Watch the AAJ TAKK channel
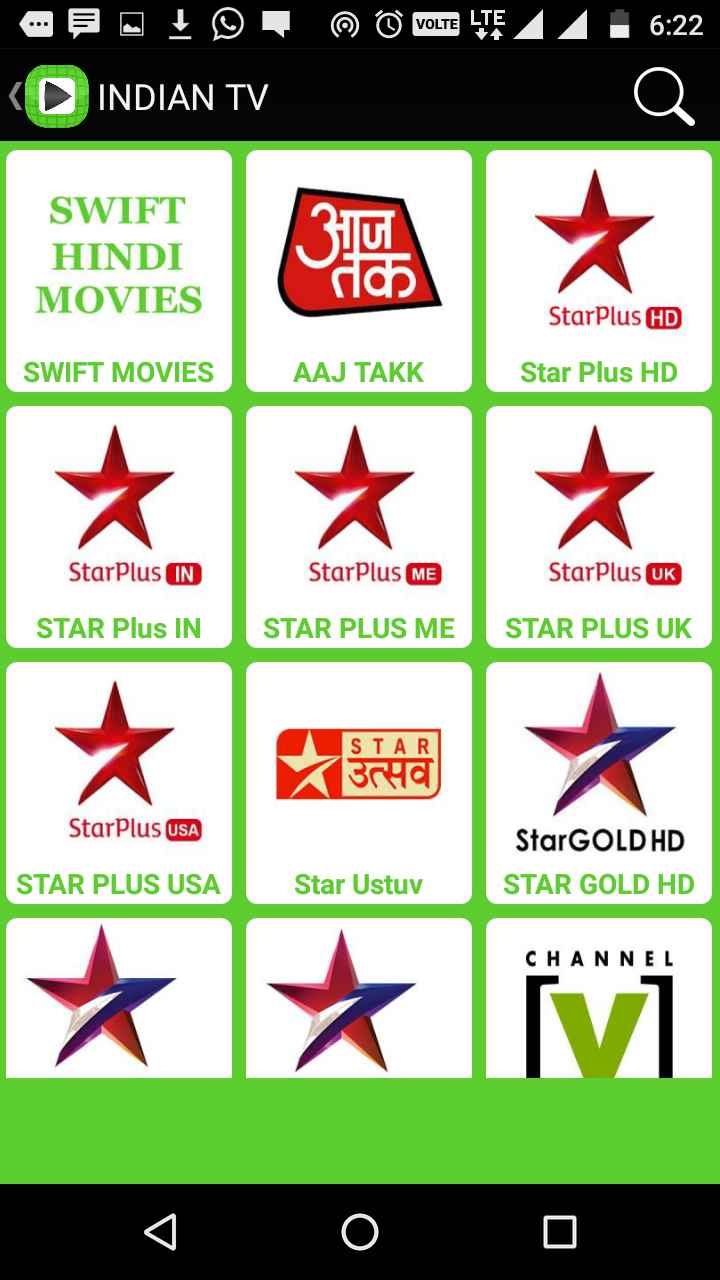 [x=359, y=271]
